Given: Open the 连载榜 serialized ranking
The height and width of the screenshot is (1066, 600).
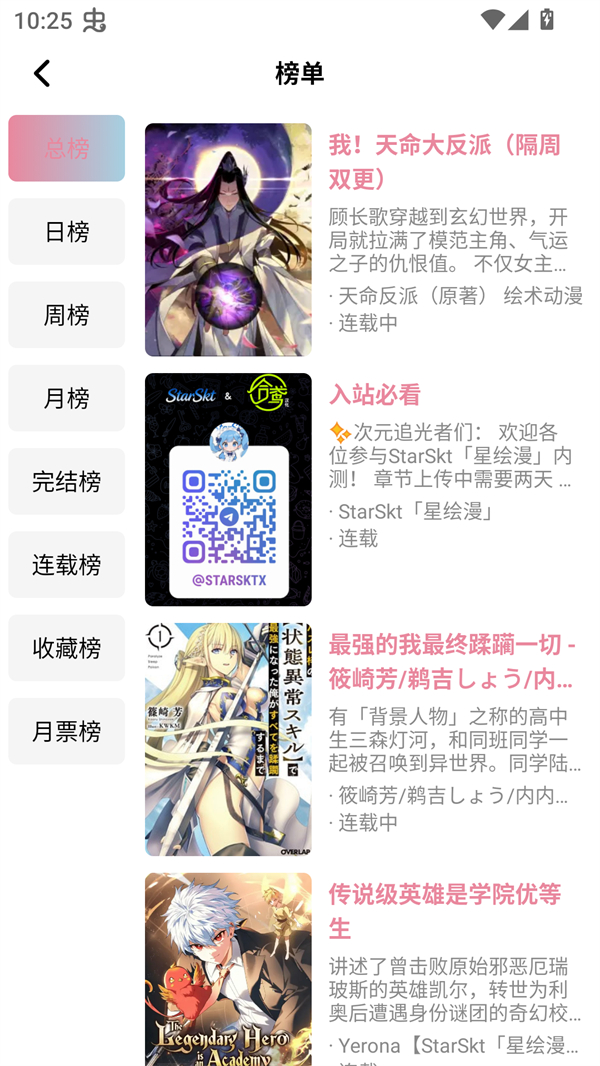Looking at the screenshot, I should tap(66, 565).
